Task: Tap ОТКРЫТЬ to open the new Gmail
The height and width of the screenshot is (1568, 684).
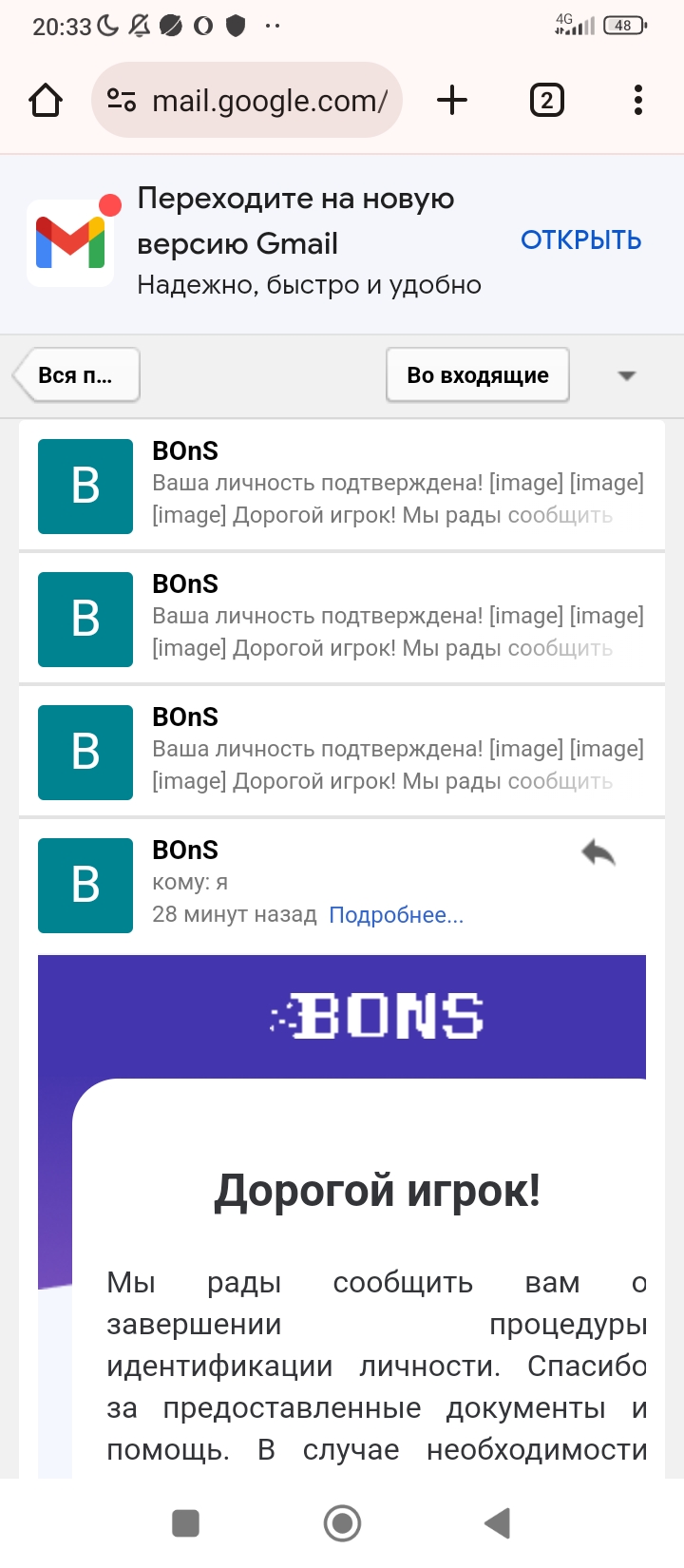Action: tap(580, 240)
